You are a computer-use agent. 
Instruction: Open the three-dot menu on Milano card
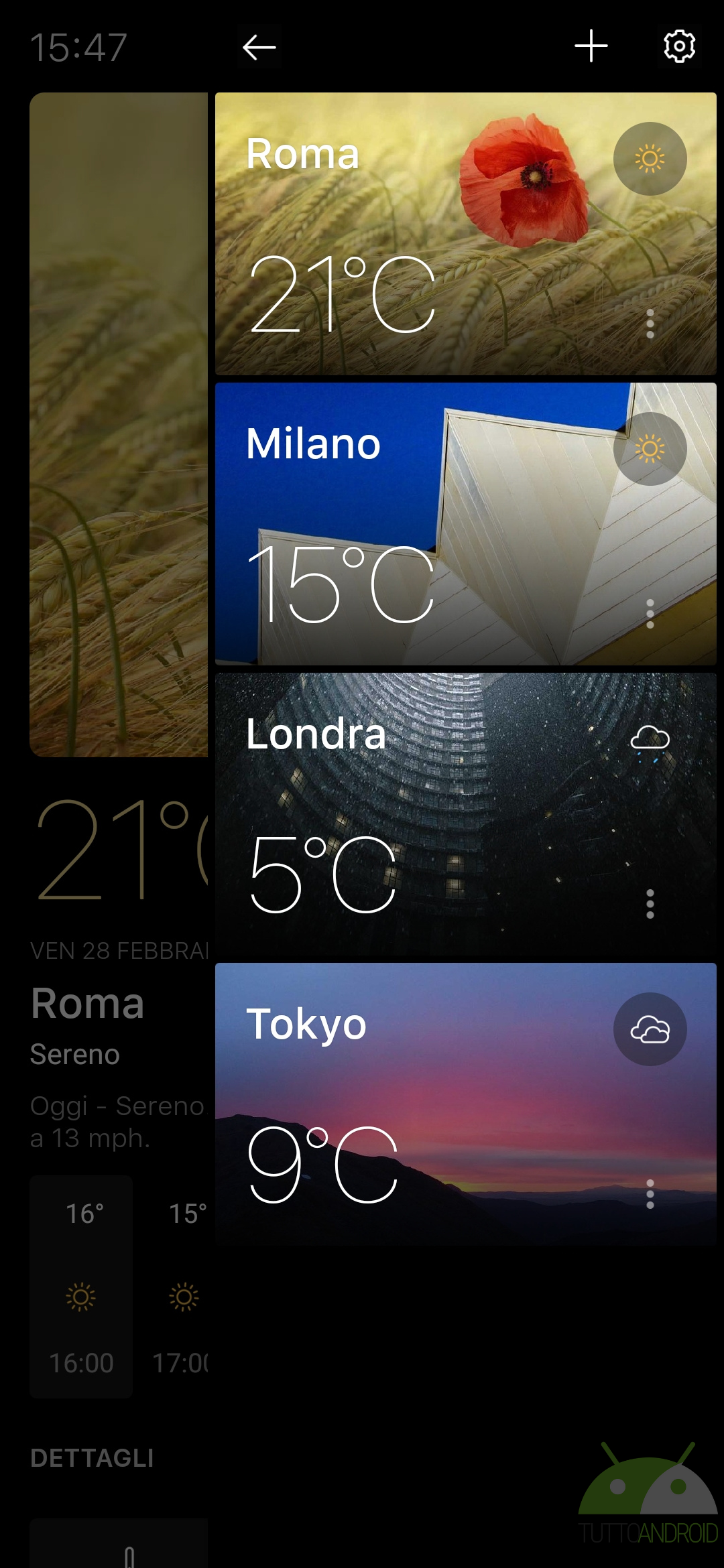(650, 614)
